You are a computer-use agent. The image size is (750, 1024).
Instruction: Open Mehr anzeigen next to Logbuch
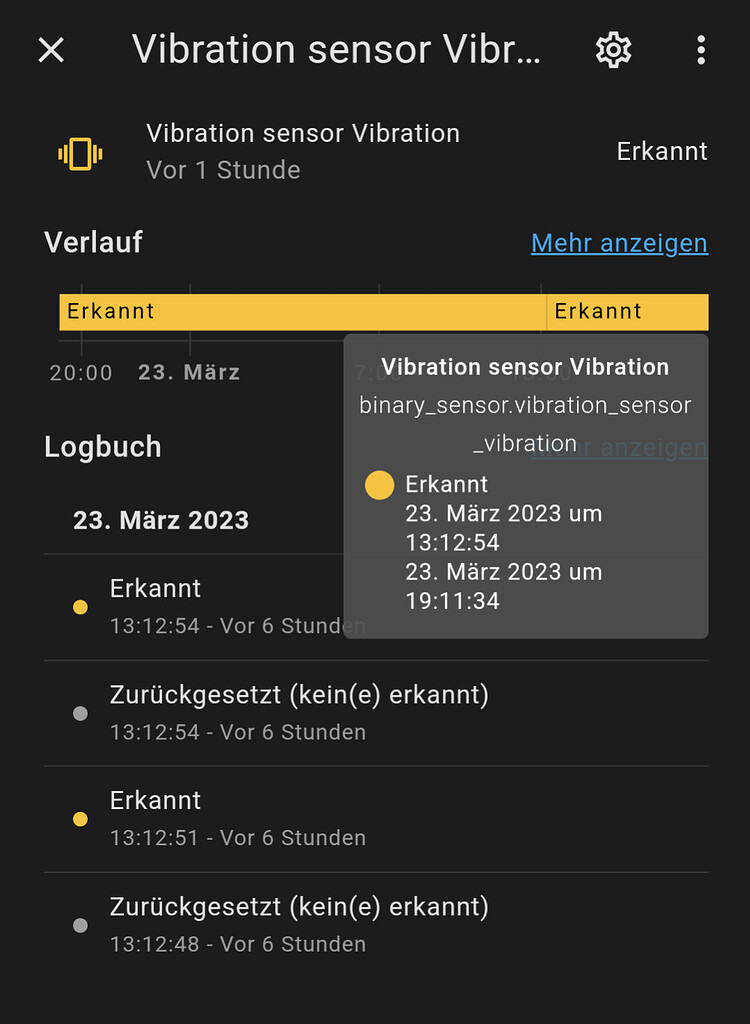click(x=618, y=447)
